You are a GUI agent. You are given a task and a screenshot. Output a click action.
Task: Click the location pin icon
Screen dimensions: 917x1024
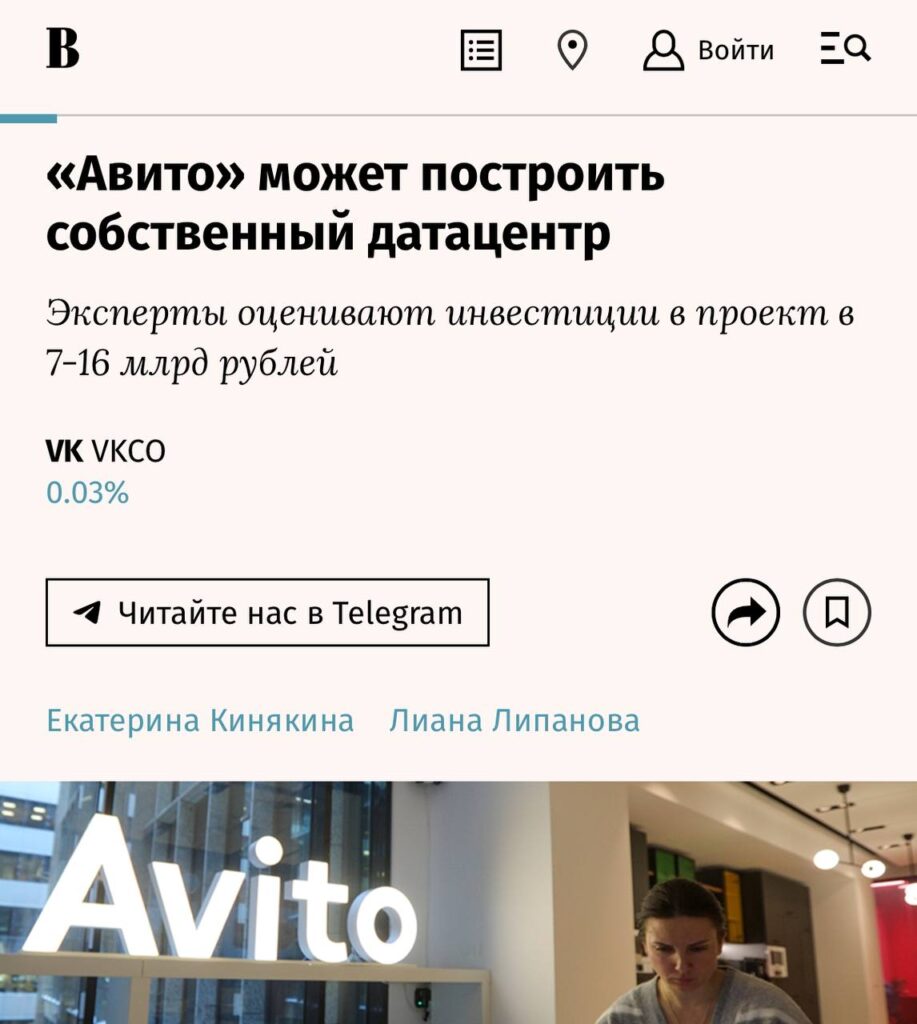[x=573, y=50]
